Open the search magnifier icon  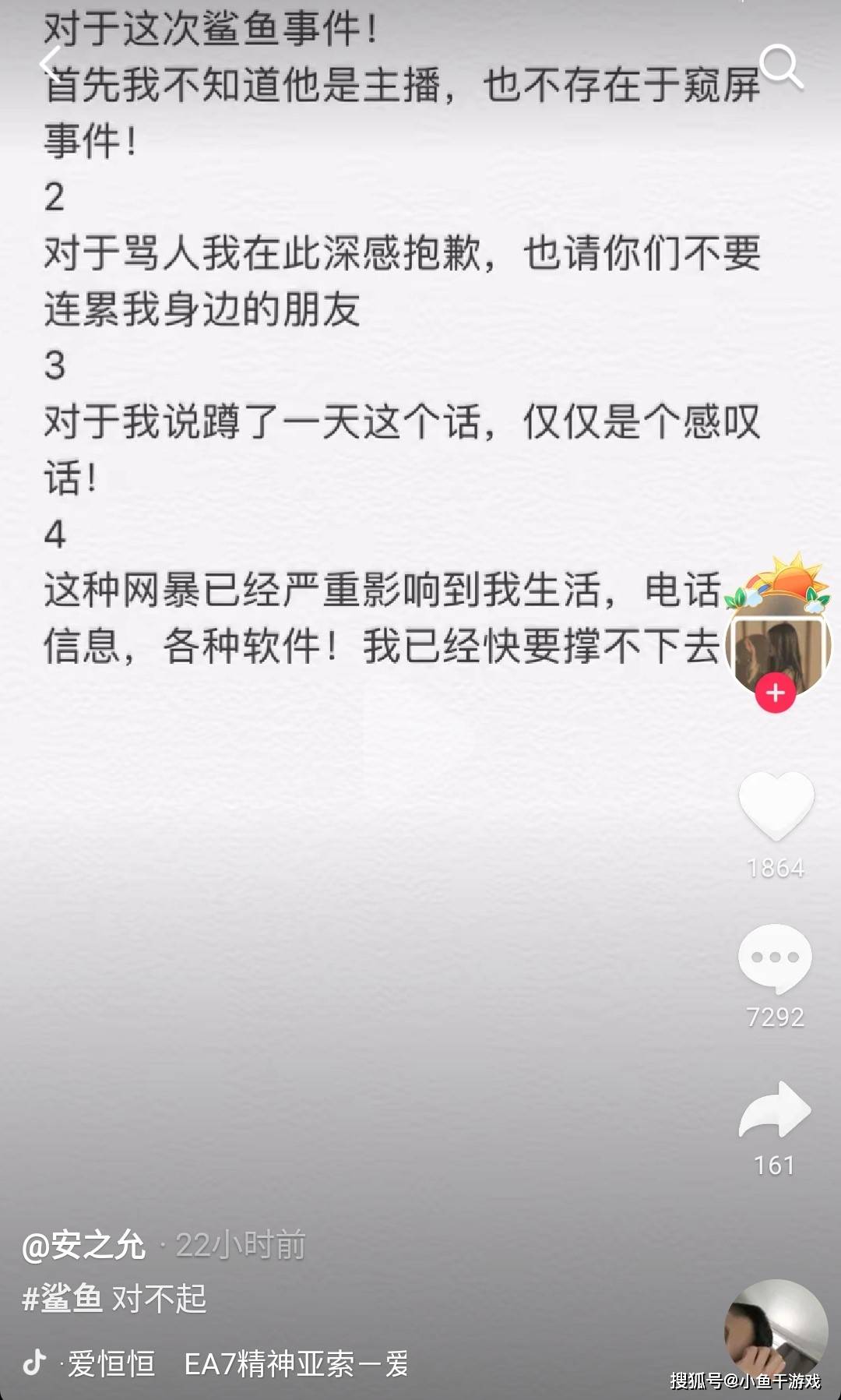point(780,66)
